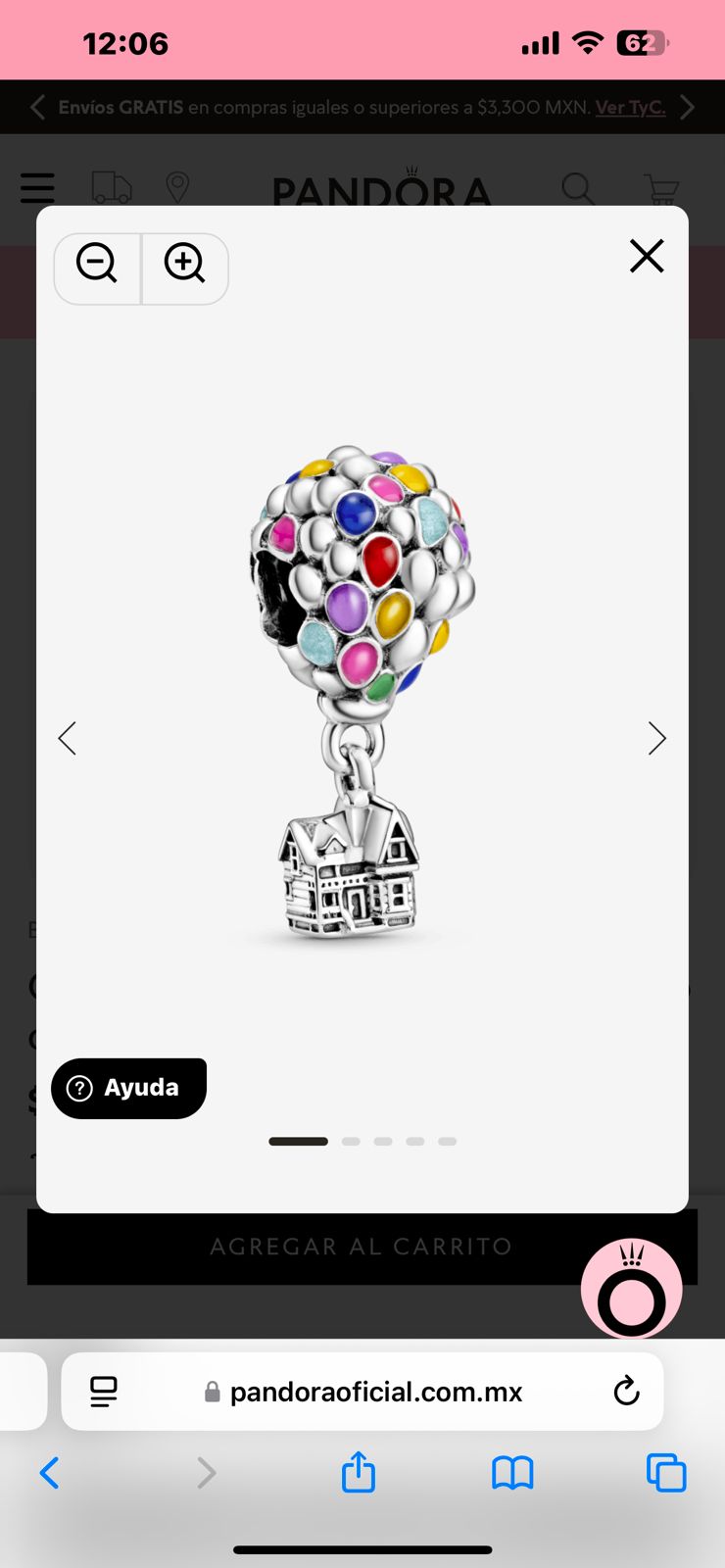The height and width of the screenshot is (1568, 725).
Task: Show the previous product image
Action: coord(67,738)
